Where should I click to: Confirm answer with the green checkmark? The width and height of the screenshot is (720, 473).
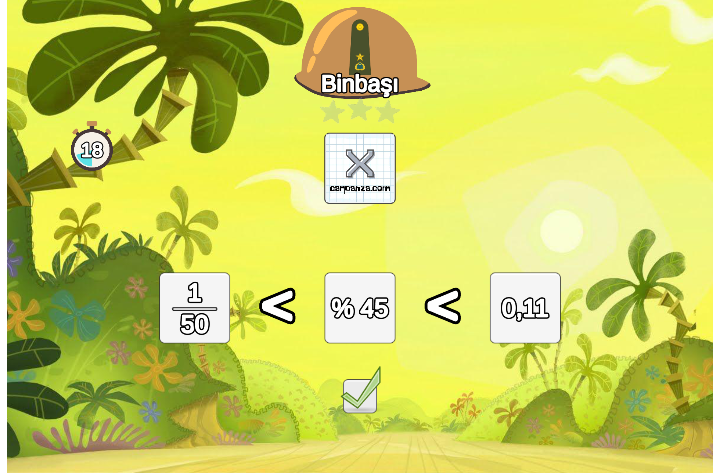[360, 393]
